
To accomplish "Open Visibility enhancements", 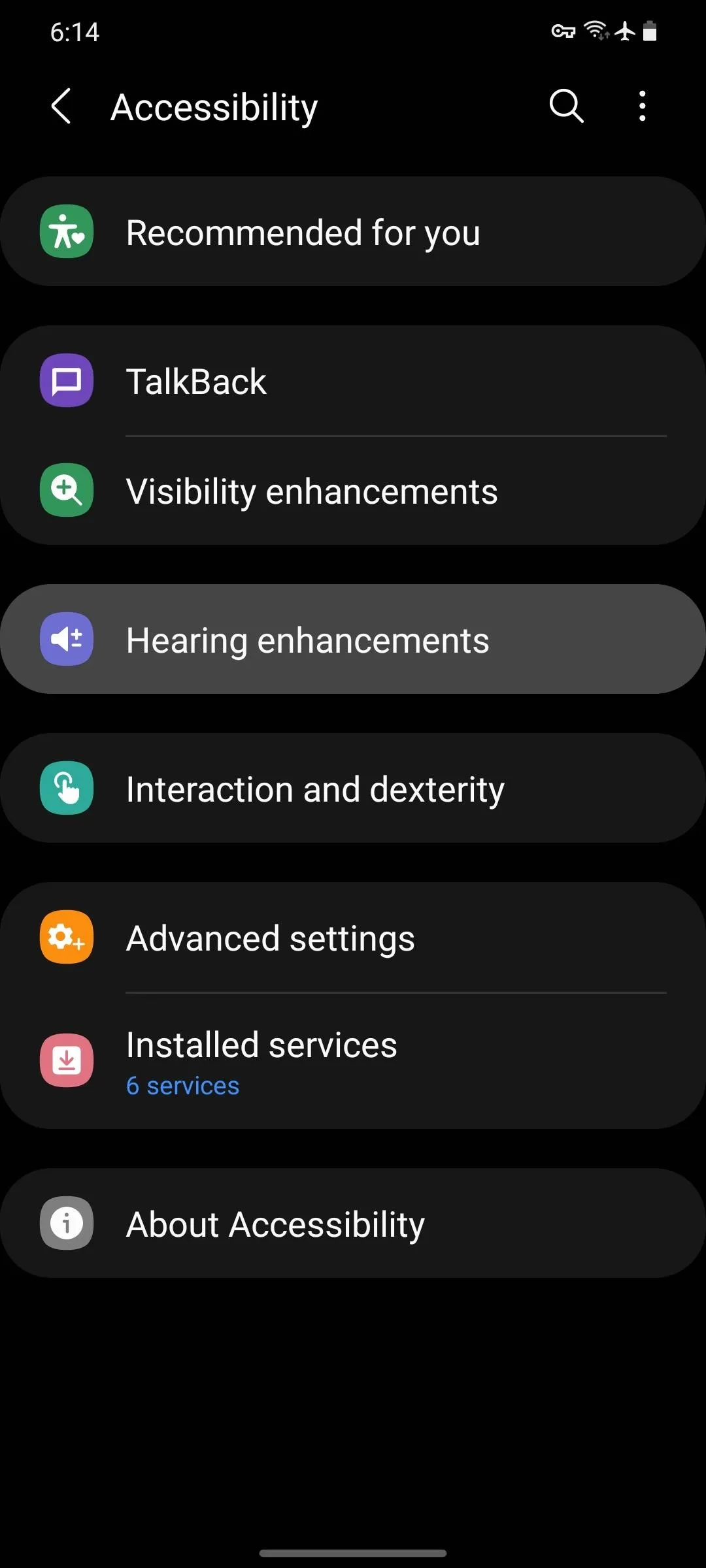I will tap(353, 491).
